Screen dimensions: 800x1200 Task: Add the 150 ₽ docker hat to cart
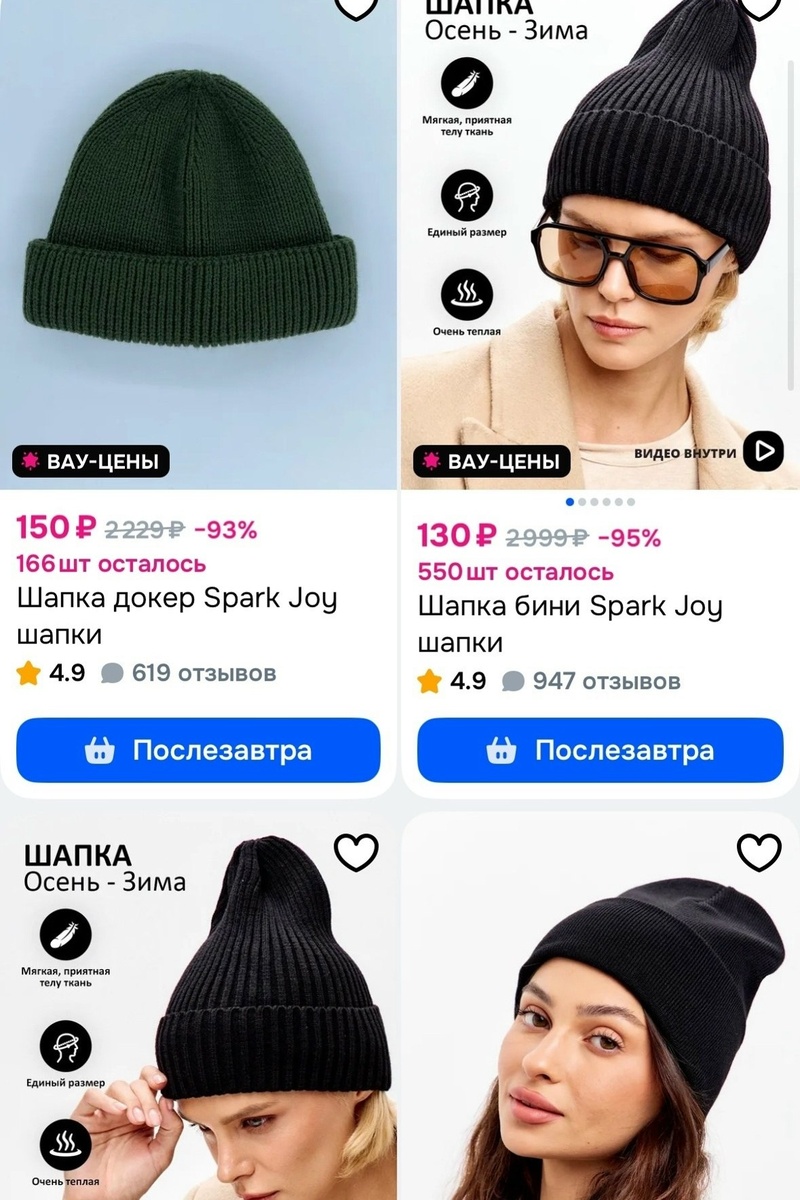(198, 750)
